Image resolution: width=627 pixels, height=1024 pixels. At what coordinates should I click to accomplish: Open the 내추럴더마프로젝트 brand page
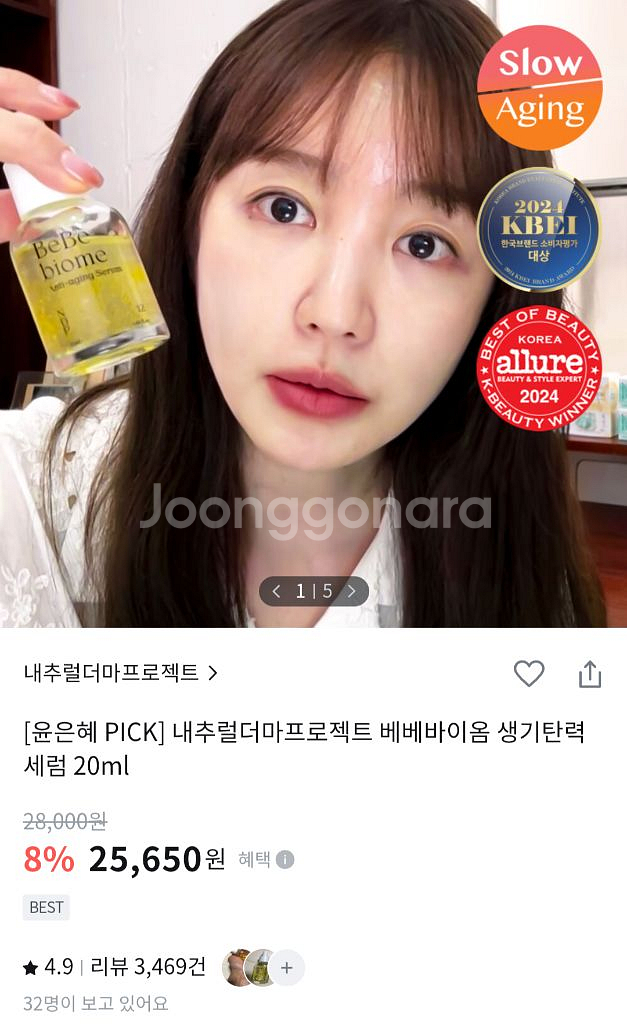click(x=121, y=673)
